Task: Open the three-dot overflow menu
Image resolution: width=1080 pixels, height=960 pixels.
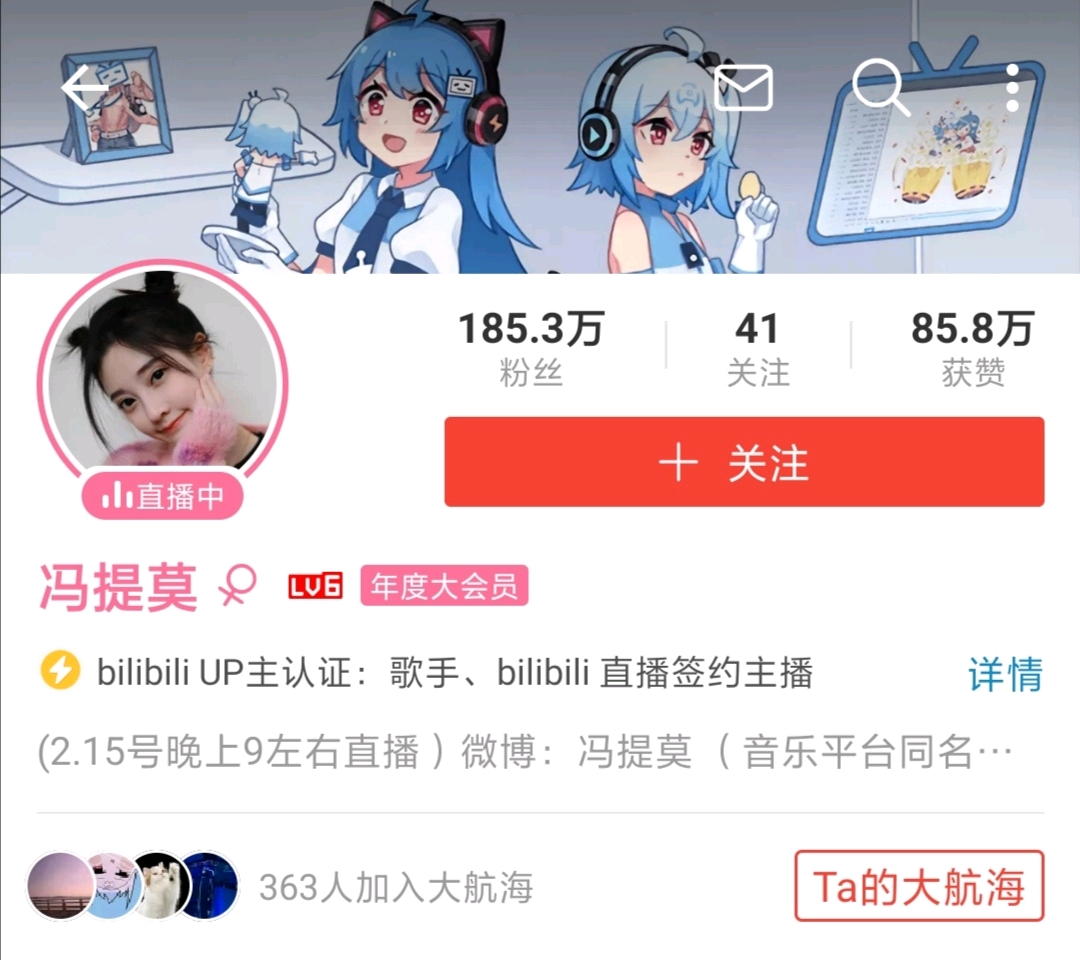Action: [1012, 88]
